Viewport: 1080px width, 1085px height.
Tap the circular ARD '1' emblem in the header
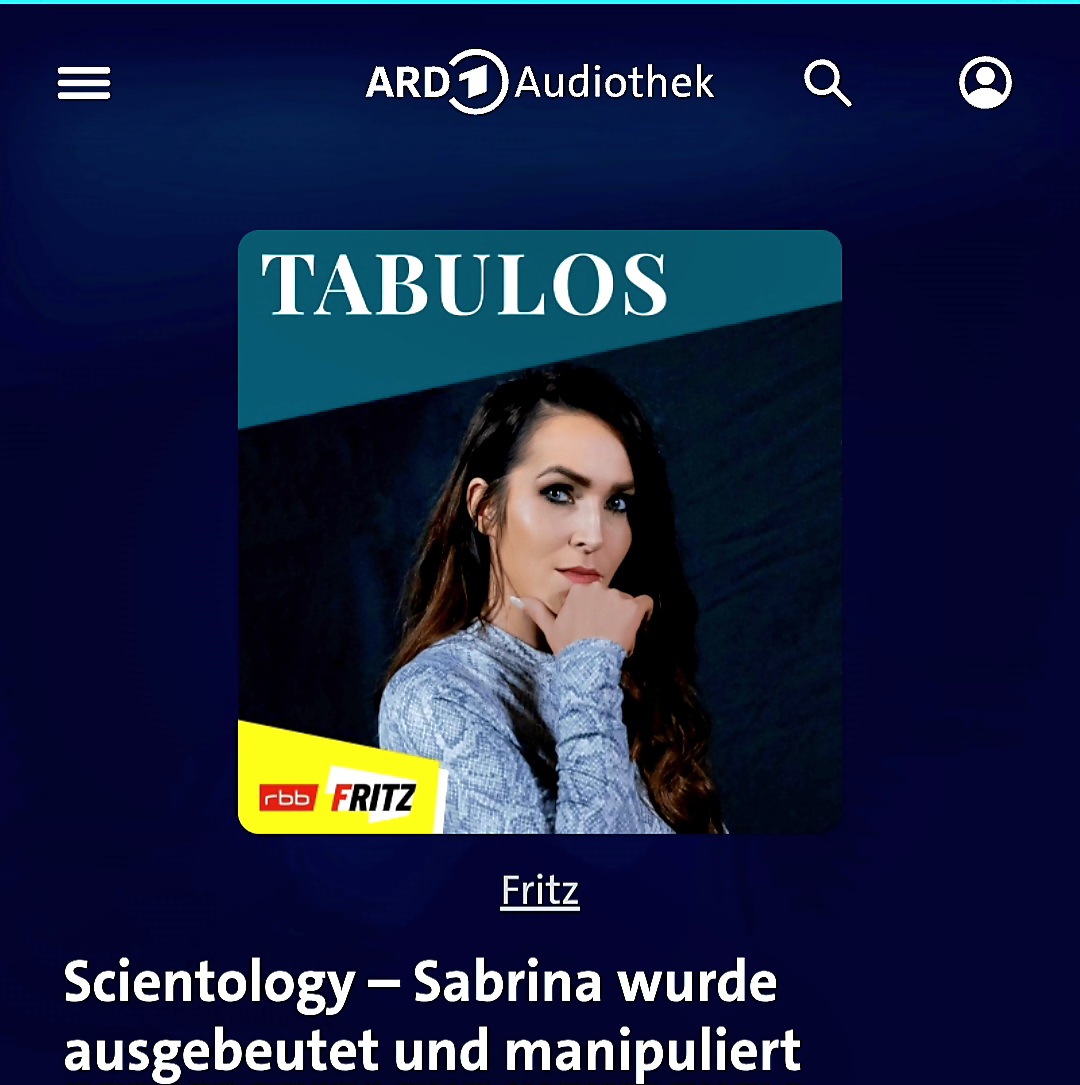coord(477,83)
